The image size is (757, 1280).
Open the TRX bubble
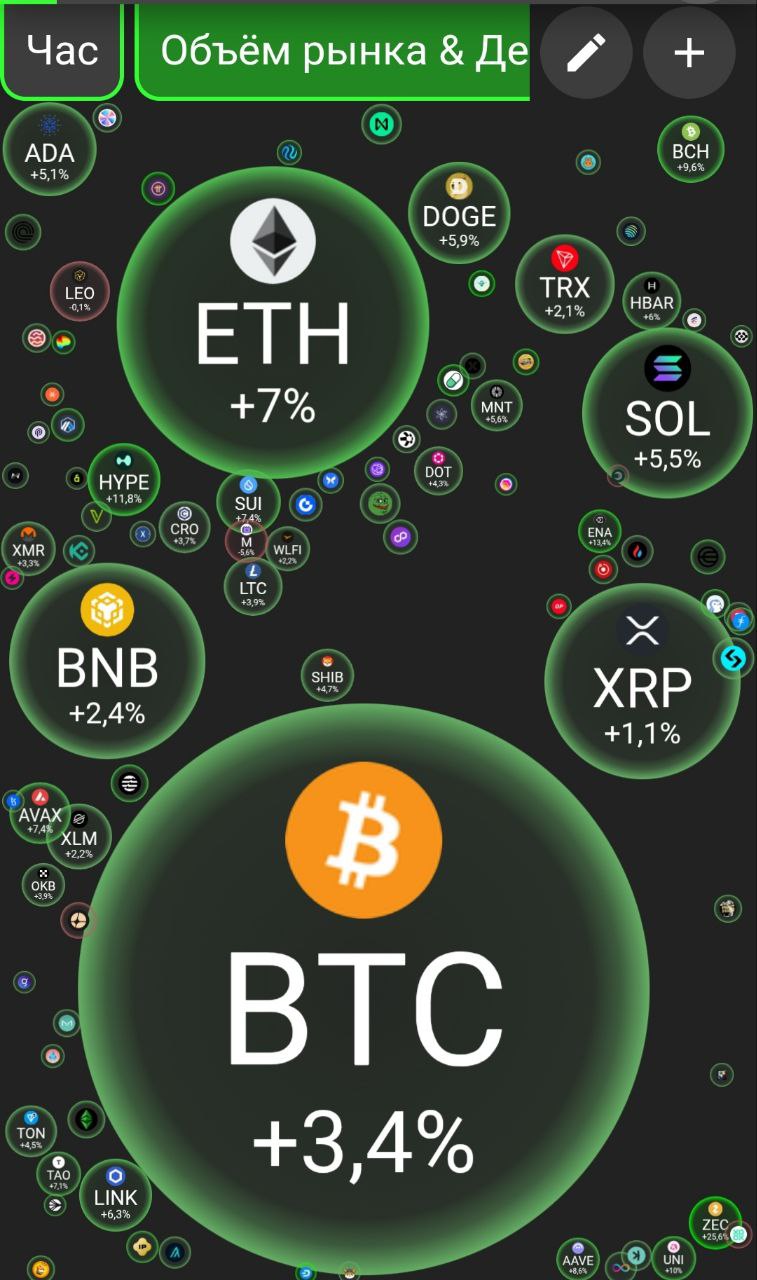565,283
